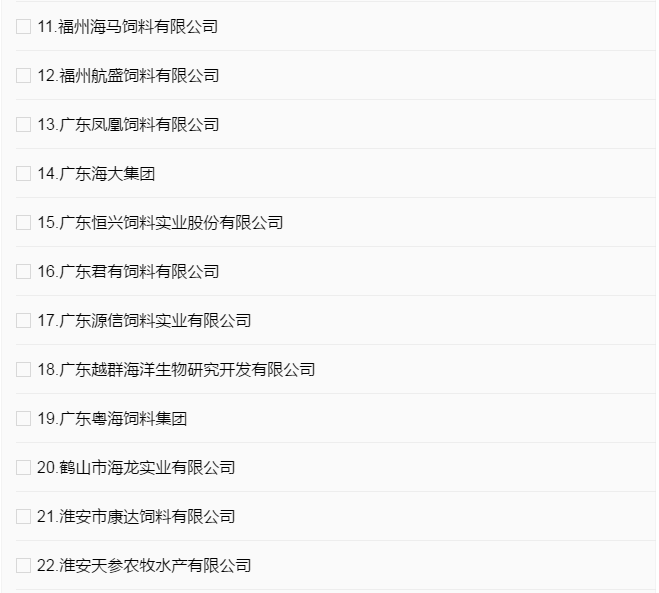Tick 13.广东凤凰饲料有限公司 option
This screenshot has height=593, width=659.
[23, 125]
